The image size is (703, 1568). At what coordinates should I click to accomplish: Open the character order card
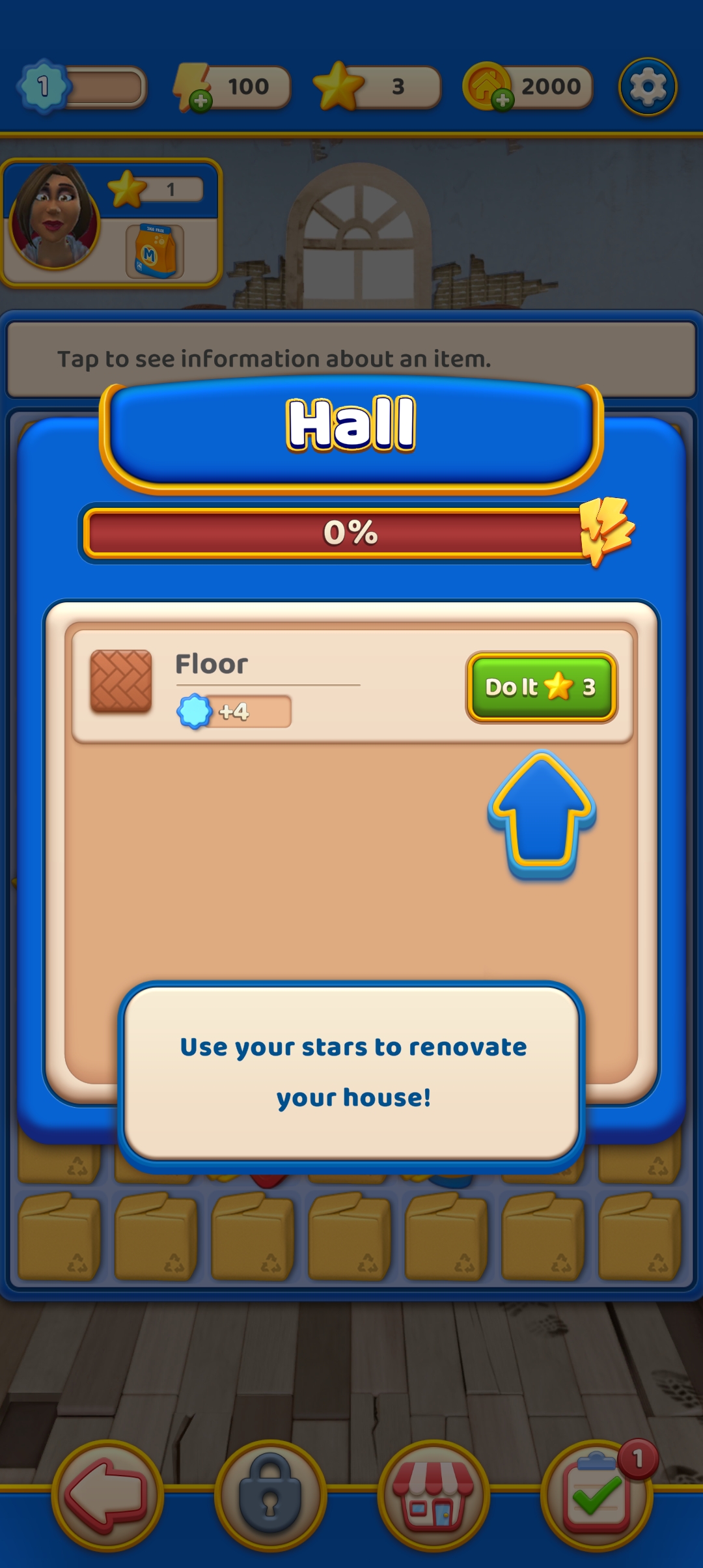coord(111,223)
